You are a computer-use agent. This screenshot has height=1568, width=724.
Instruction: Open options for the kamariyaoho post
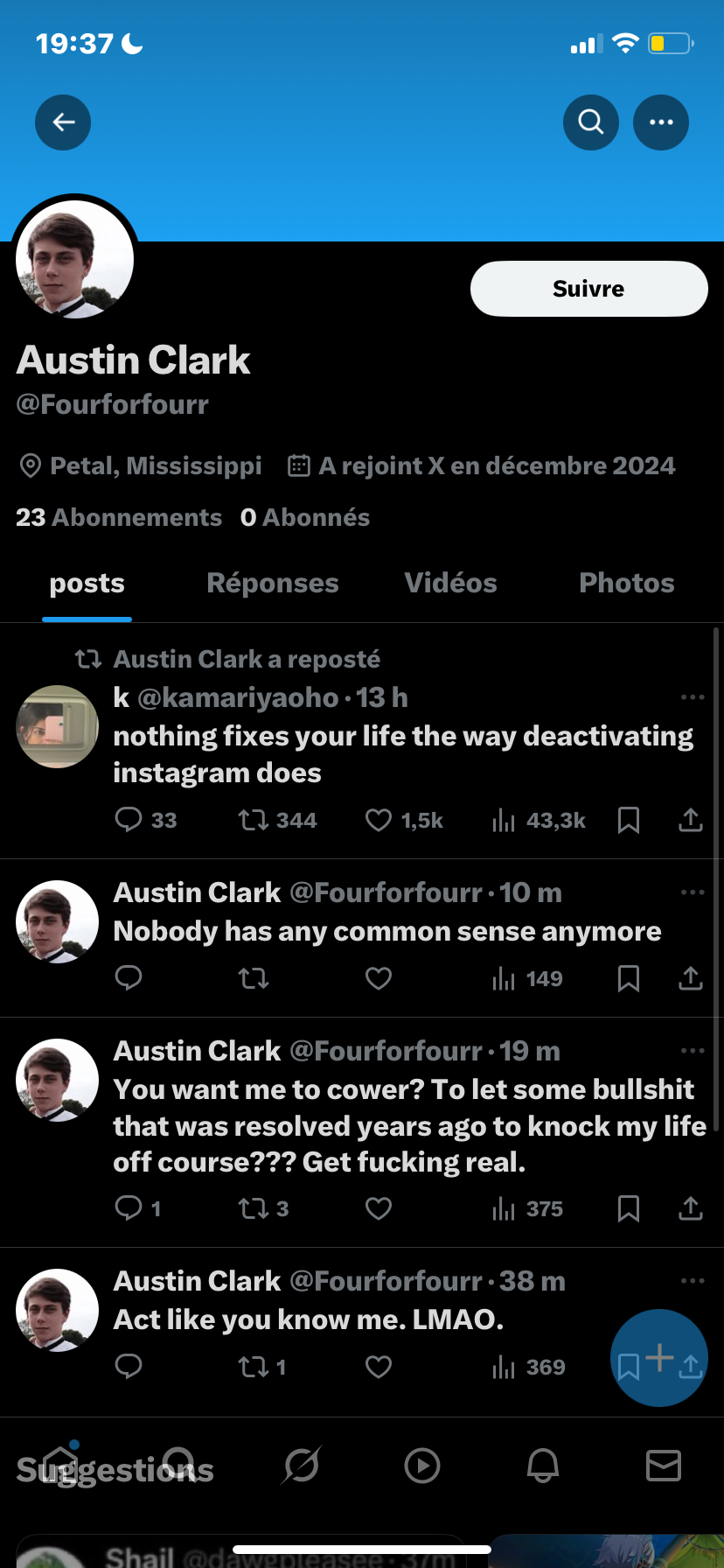(x=693, y=697)
